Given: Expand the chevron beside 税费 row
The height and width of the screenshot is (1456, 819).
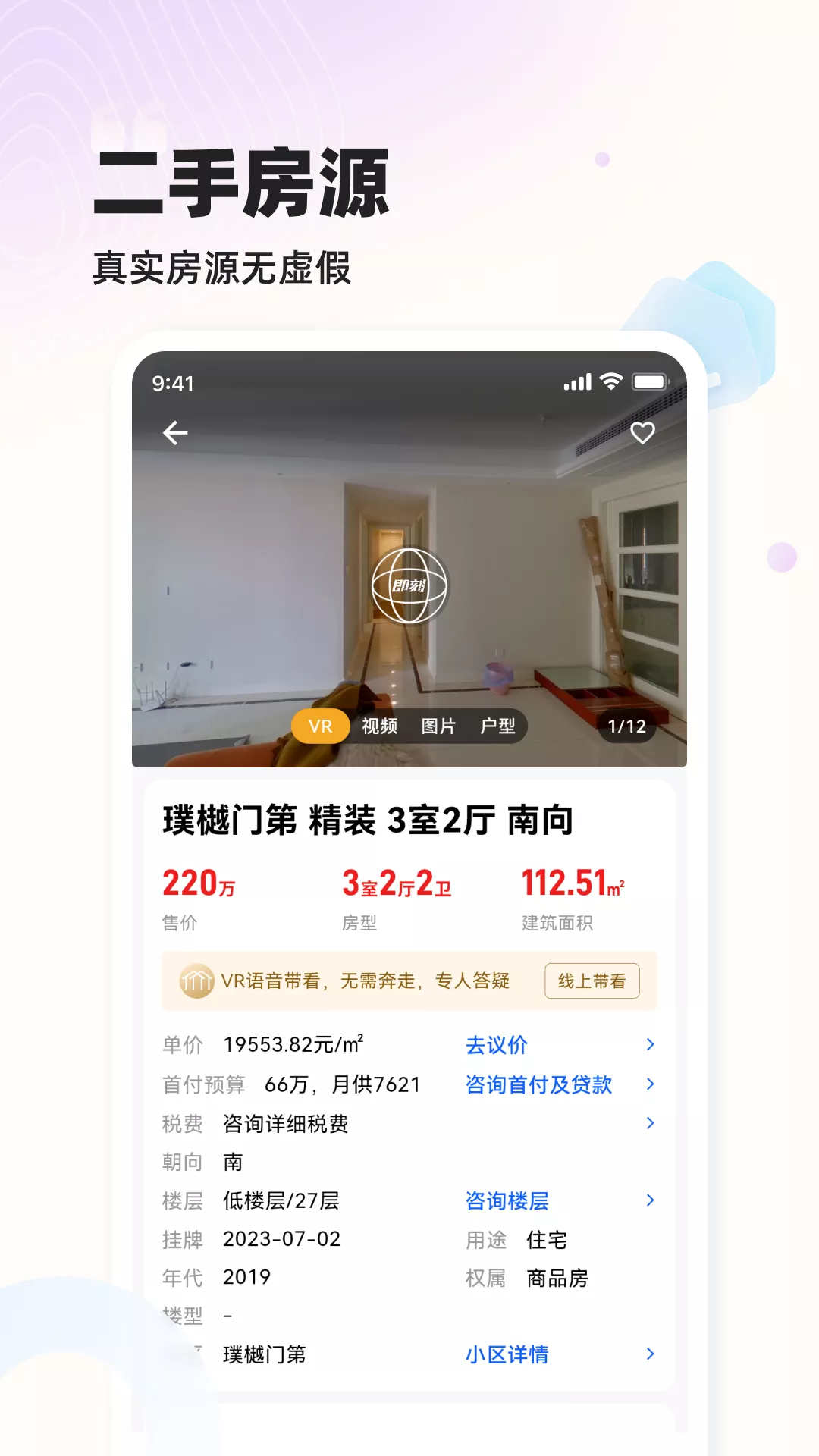Looking at the screenshot, I should tap(649, 1122).
